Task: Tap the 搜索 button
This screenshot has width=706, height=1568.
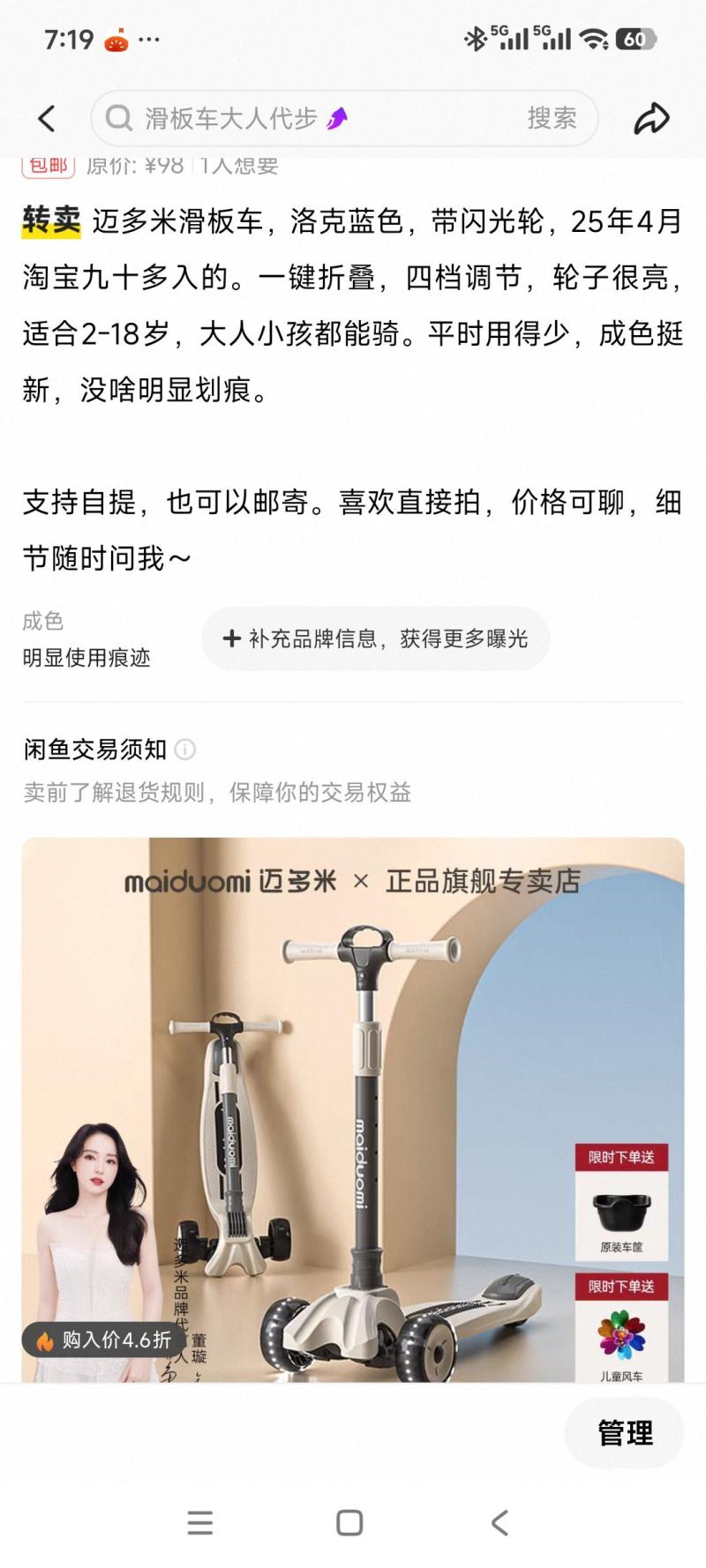Action: [552, 118]
